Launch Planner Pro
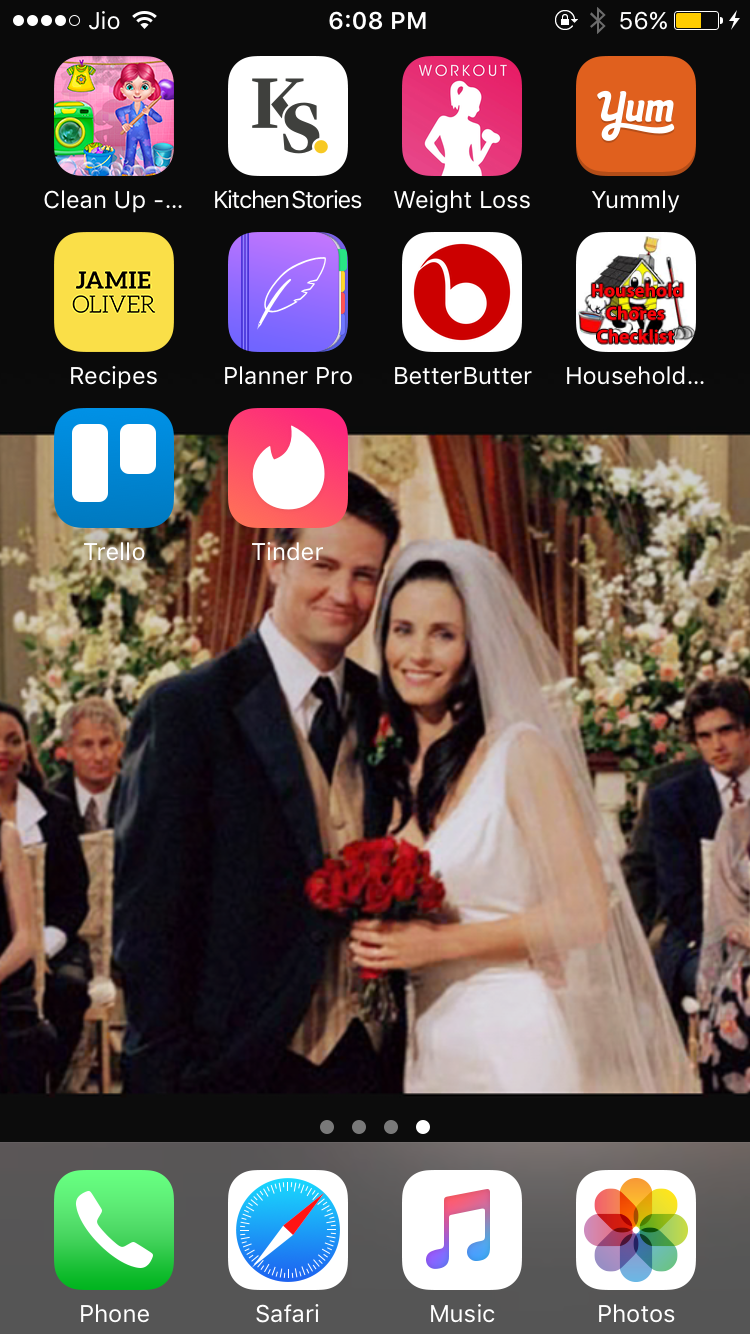Viewport: 750px width, 1334px height. tap(288, 292)
